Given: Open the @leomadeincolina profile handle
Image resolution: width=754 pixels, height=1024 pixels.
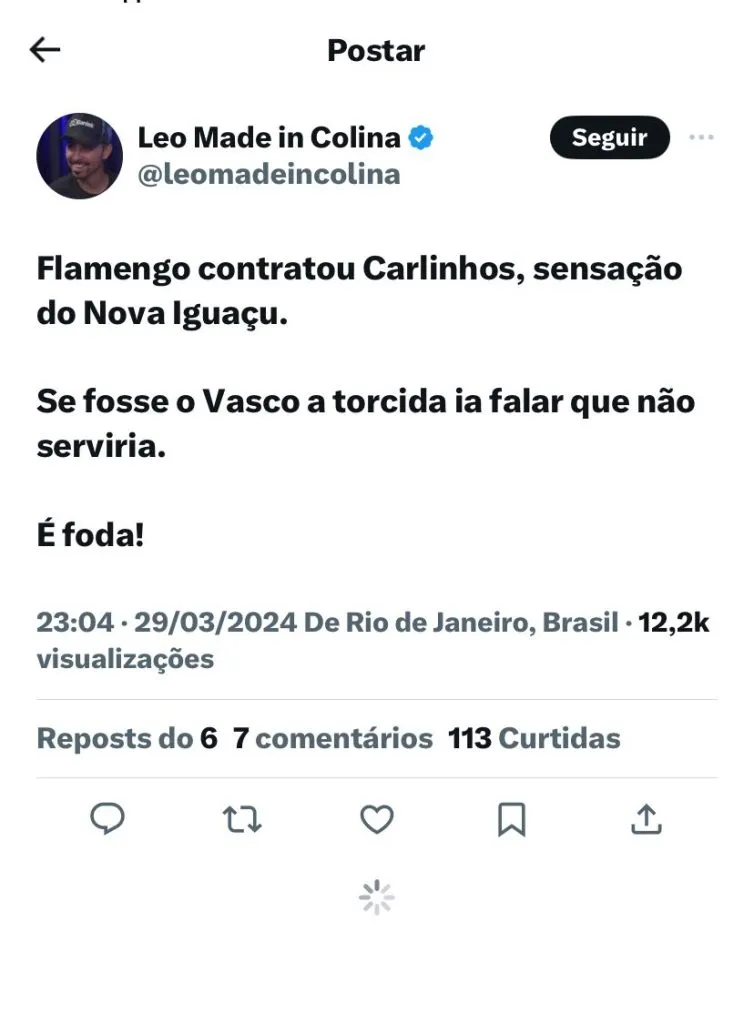Looking at the screenshot, I should pos(268,174).
